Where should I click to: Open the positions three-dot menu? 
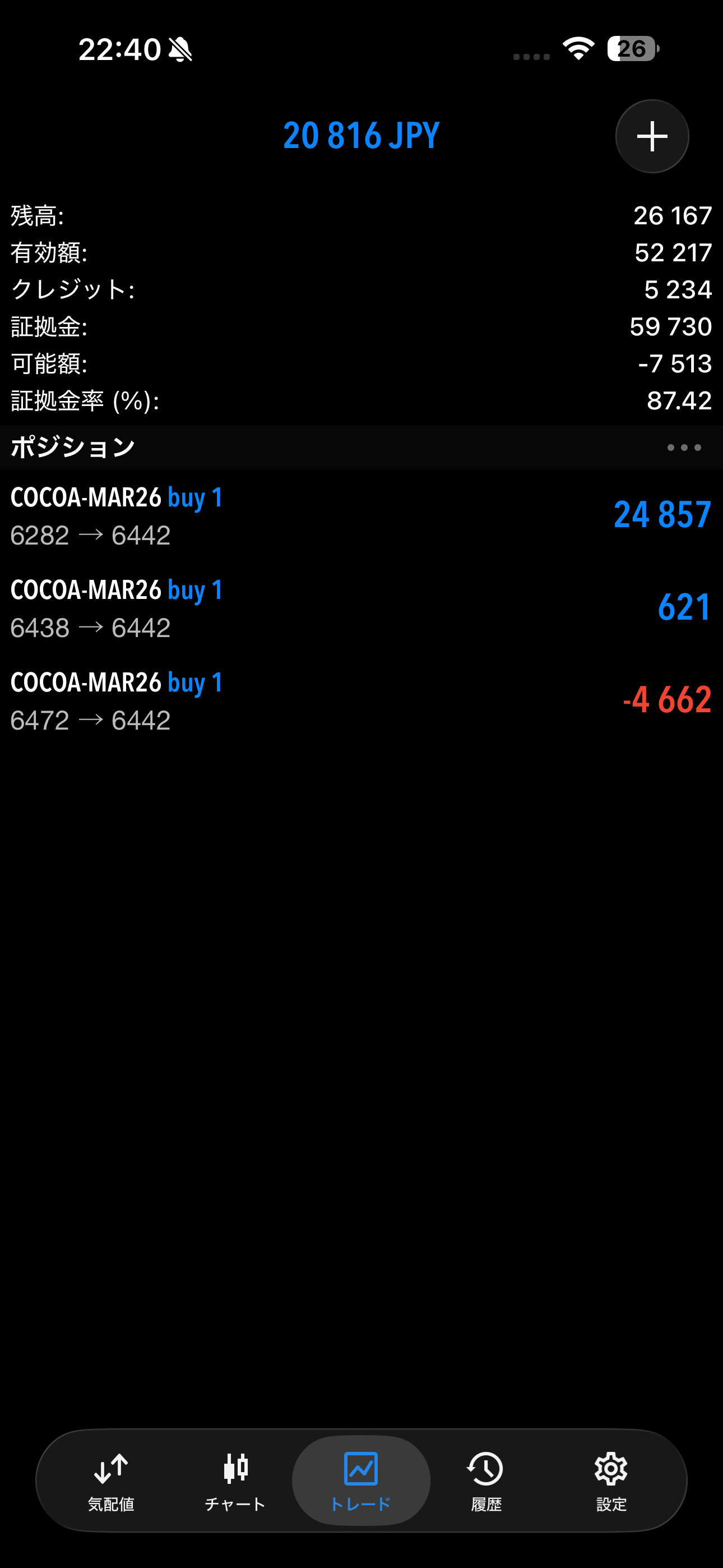coord(683,448)
